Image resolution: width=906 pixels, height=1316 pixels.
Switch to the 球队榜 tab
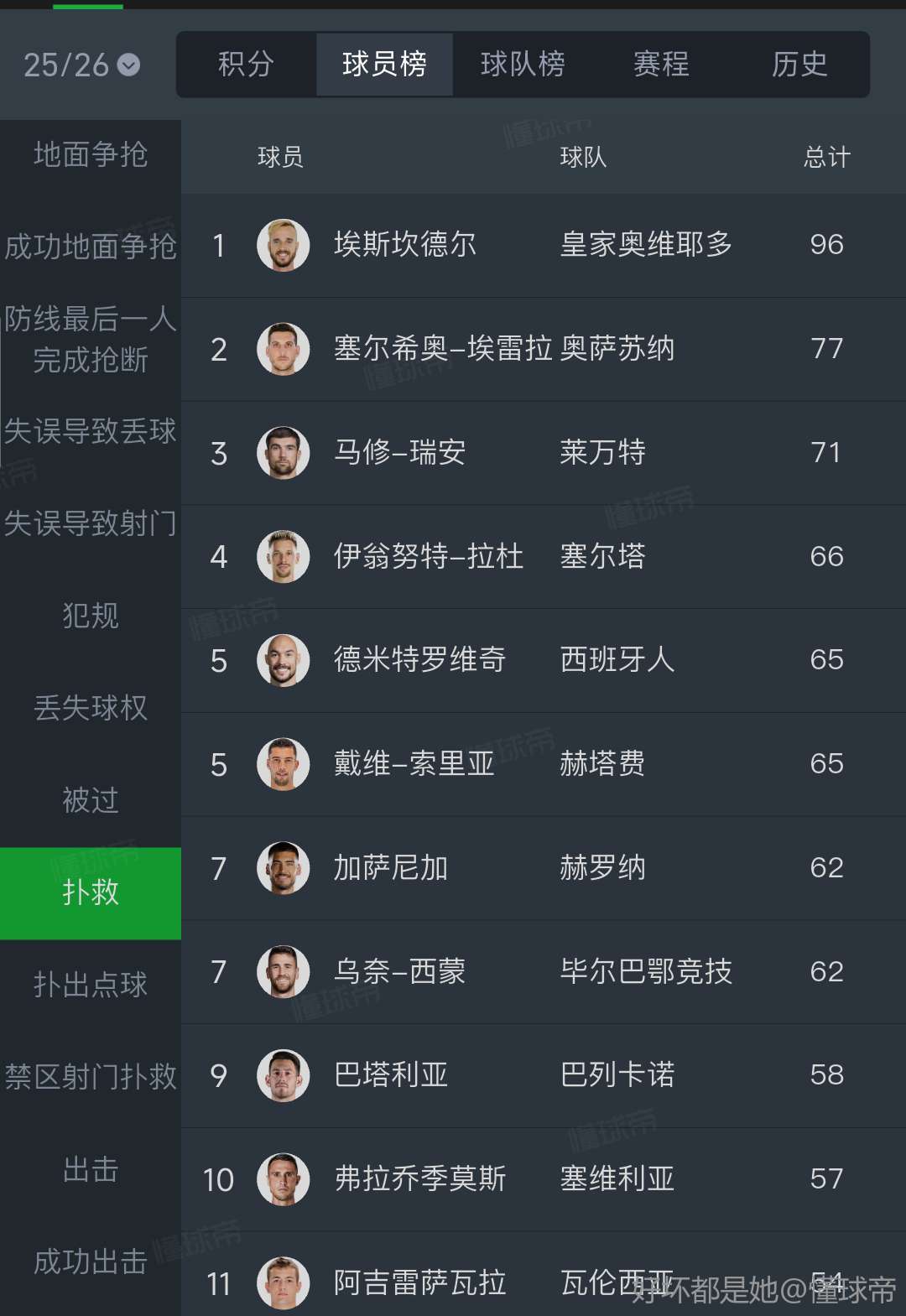tap(523, 65)
